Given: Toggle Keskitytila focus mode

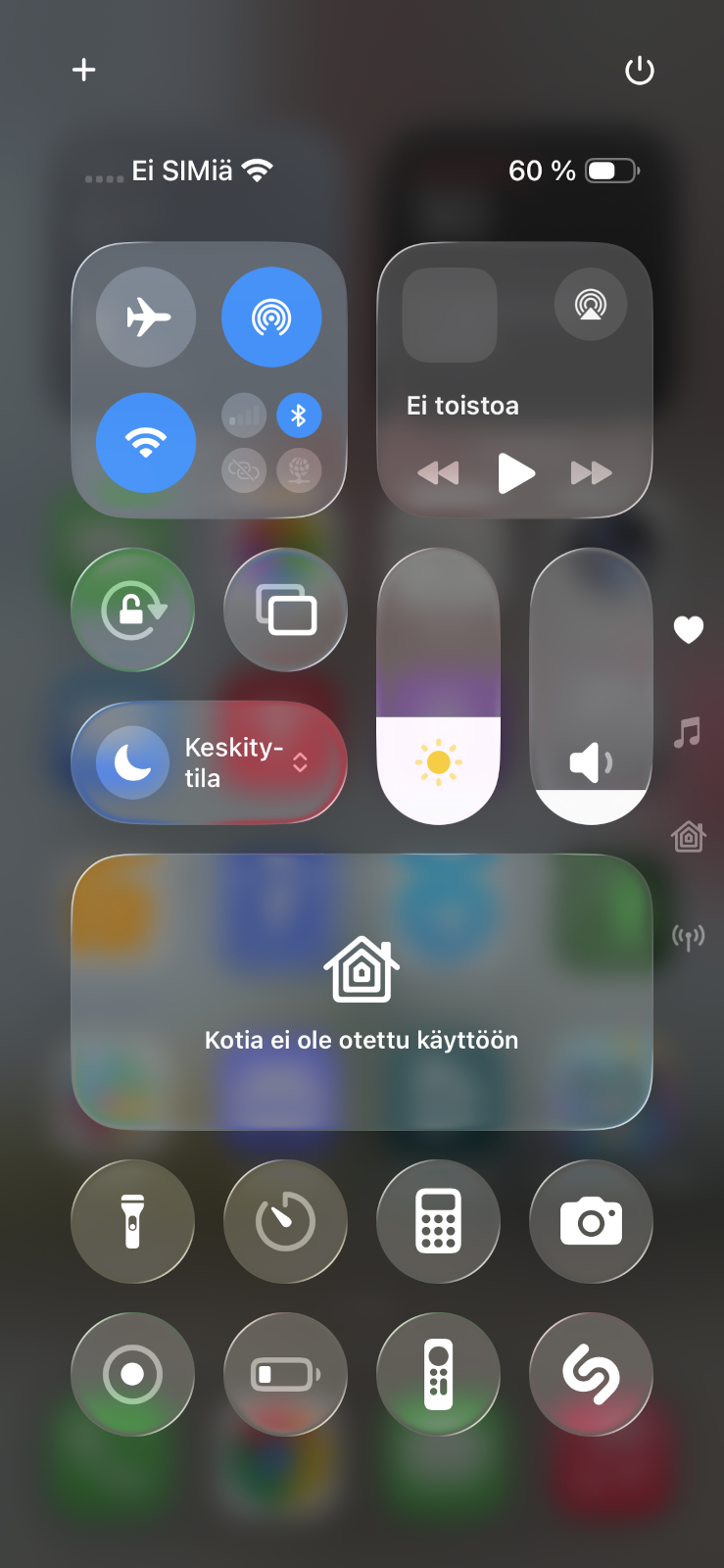Looking at the screenshot, I should tap(132, 762).
